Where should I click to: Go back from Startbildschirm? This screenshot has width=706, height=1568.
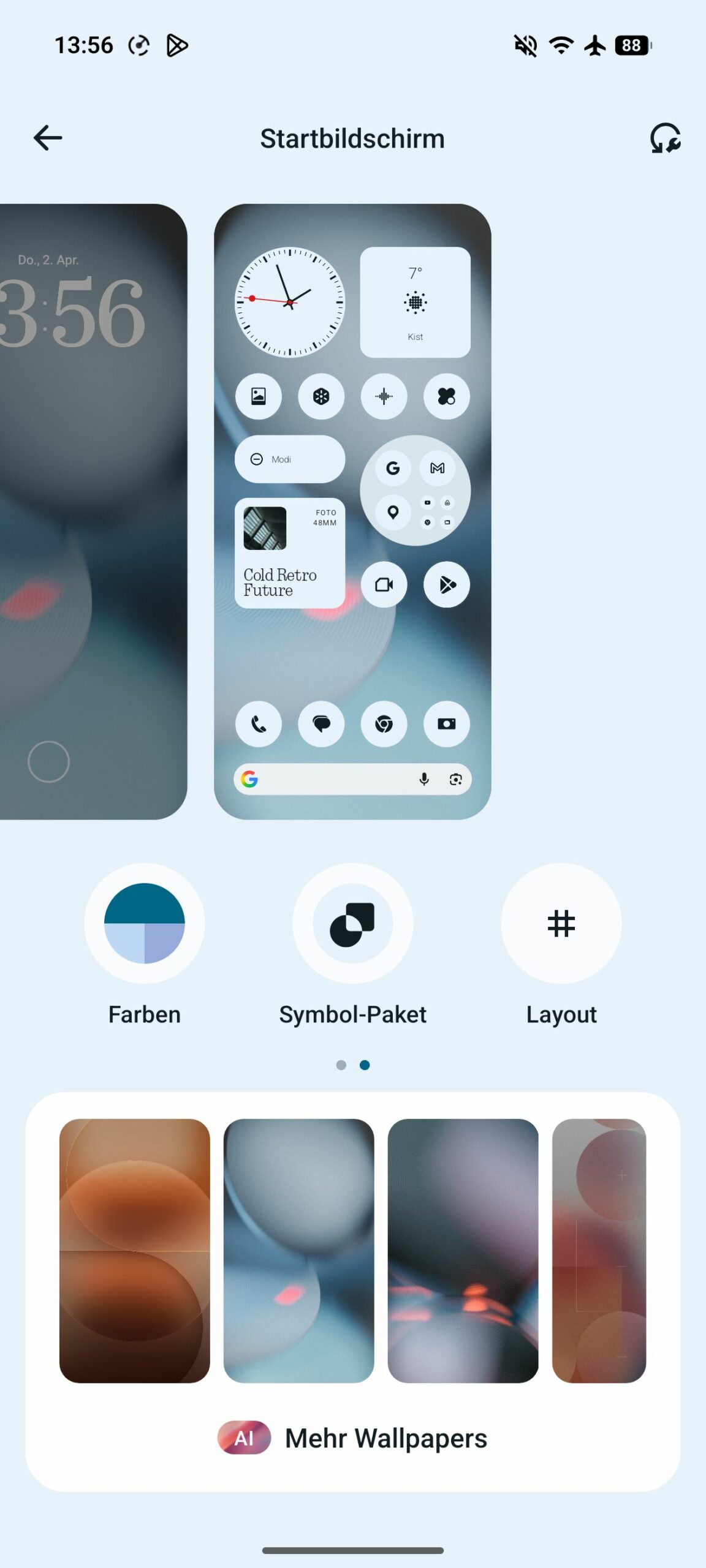48,138
